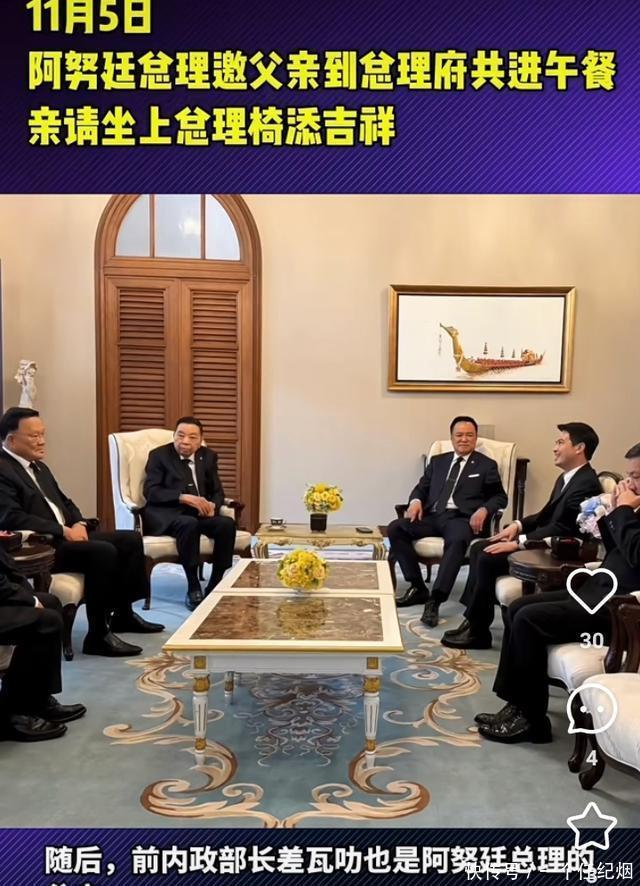Image resolution: width=640 pixels, height=886 pixels.
Task: Like this video with the heart icon
Action: click(x=592, y=590)
